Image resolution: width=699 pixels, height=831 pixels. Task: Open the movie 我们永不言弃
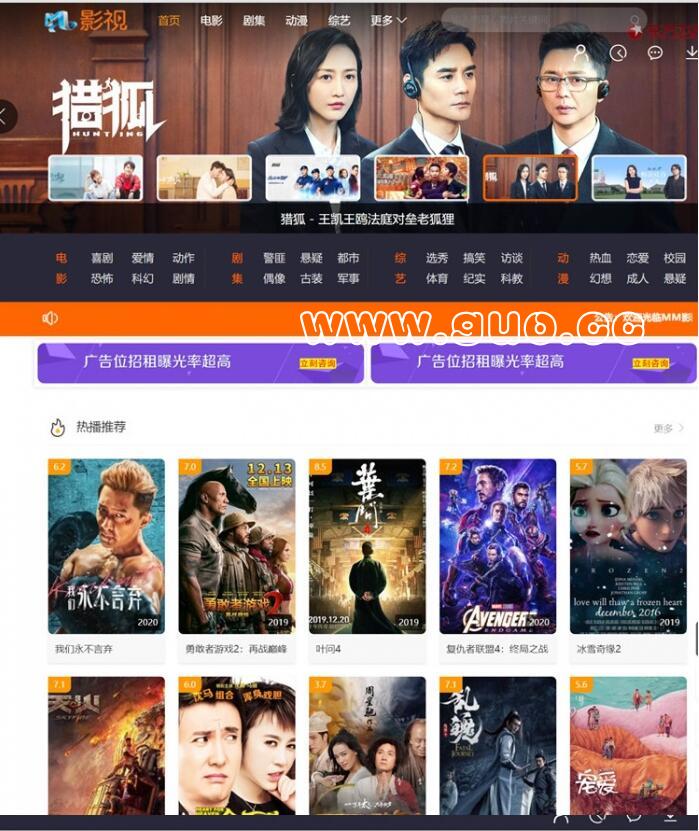106,547
